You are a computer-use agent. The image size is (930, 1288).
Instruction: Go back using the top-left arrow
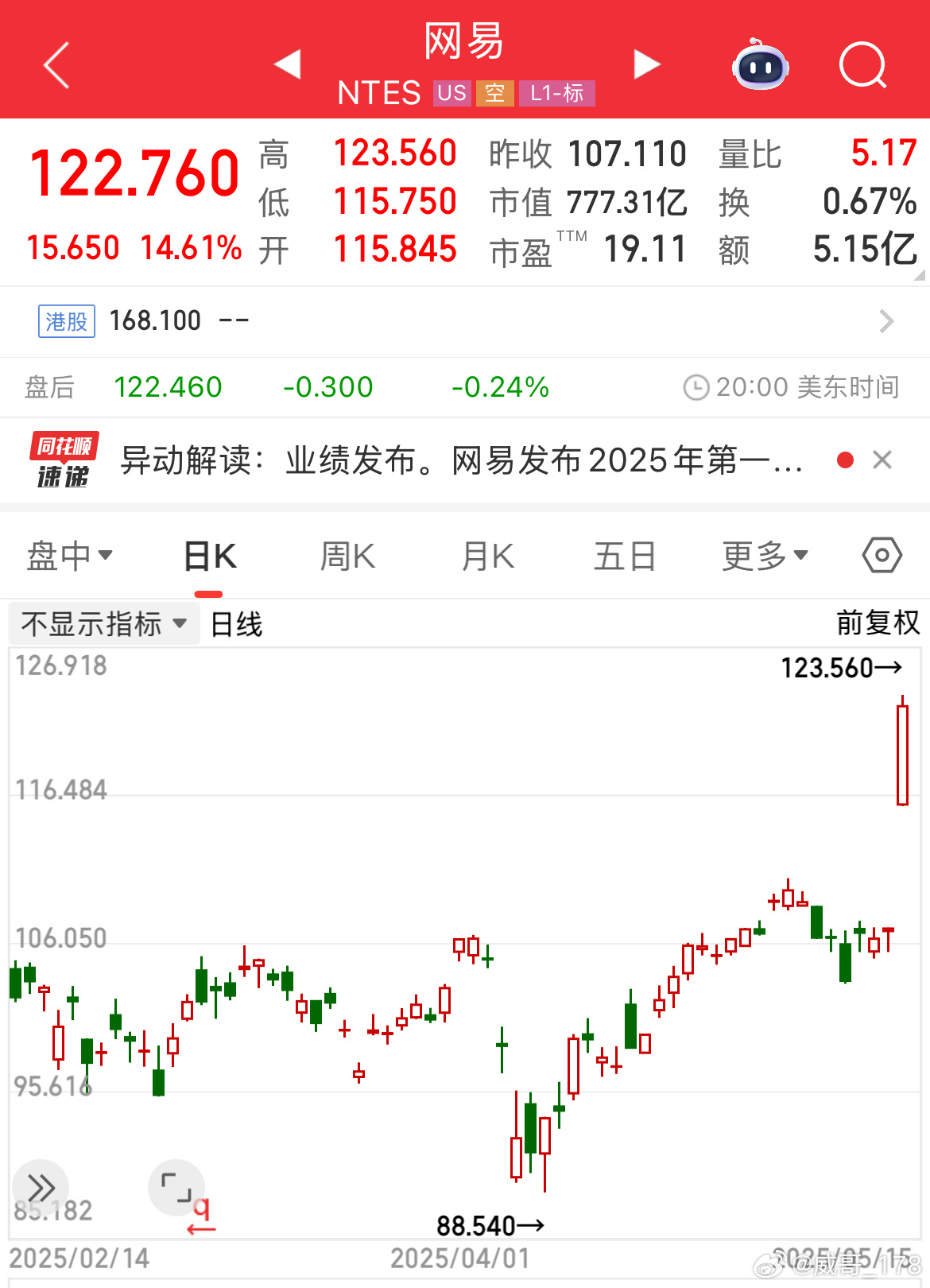point(56,64)
